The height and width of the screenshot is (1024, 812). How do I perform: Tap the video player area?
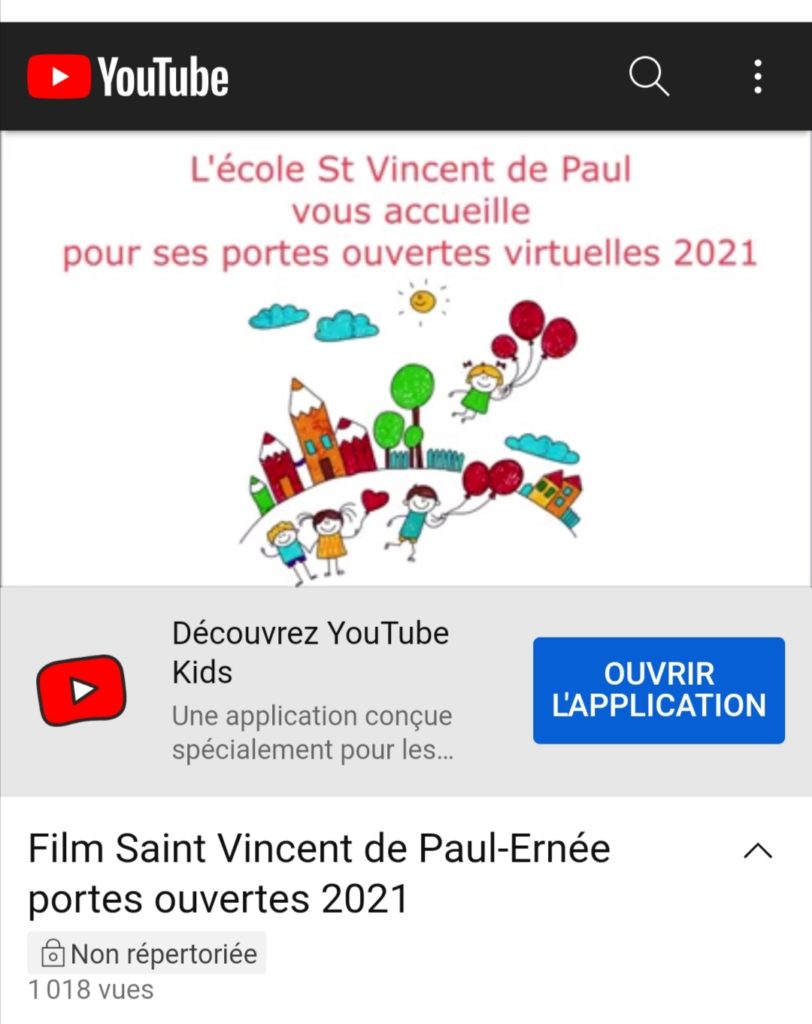[406, 360]
